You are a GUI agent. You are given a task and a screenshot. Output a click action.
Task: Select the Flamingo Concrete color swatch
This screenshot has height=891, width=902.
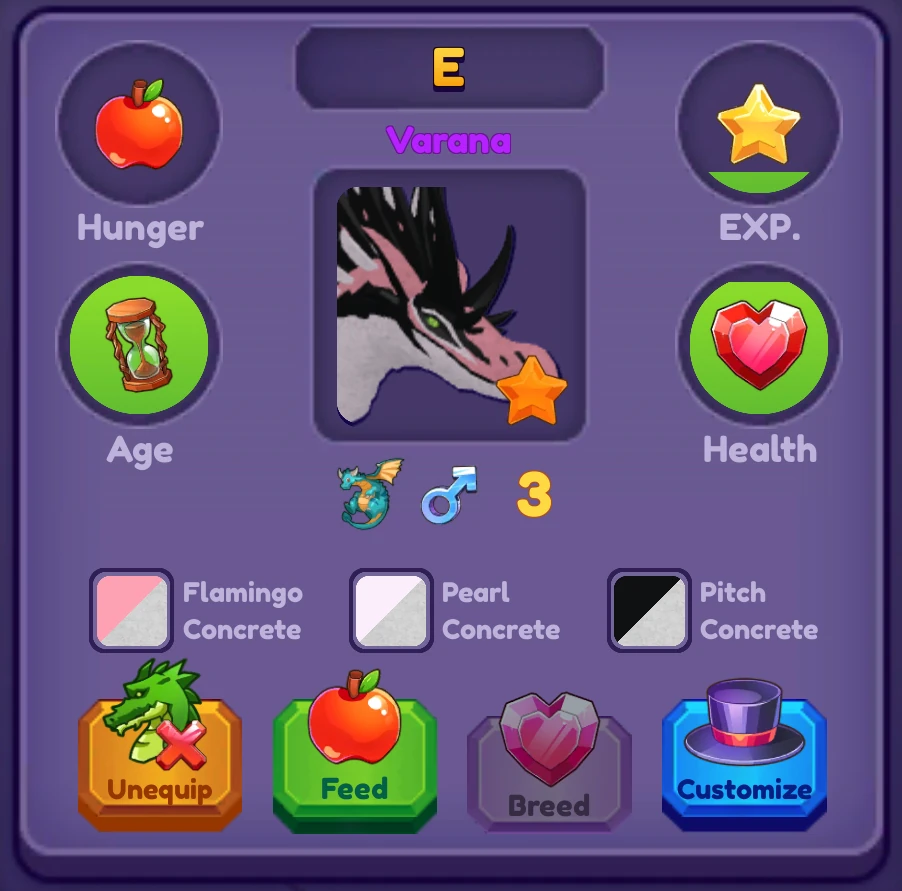131,610
